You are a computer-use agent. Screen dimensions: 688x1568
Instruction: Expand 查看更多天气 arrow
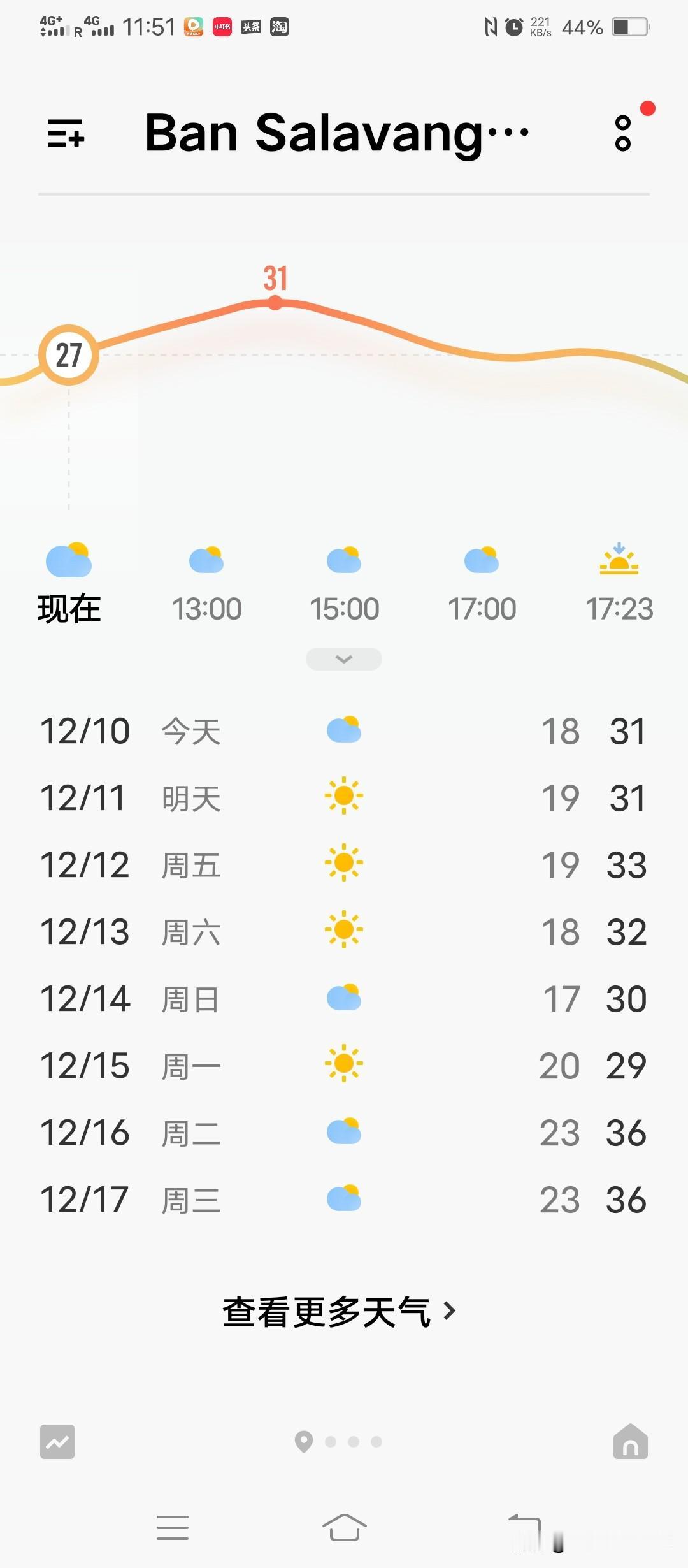(450, 1311)
